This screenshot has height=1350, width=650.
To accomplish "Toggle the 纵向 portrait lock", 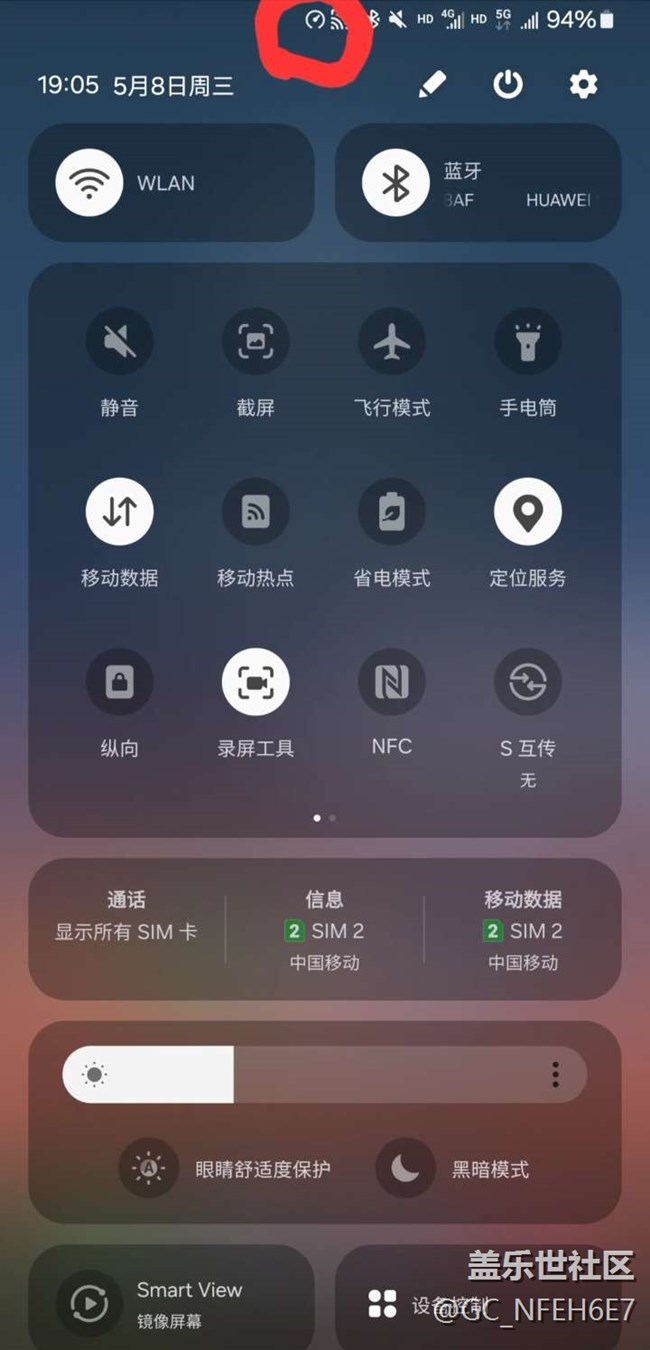I will point(119,682).
